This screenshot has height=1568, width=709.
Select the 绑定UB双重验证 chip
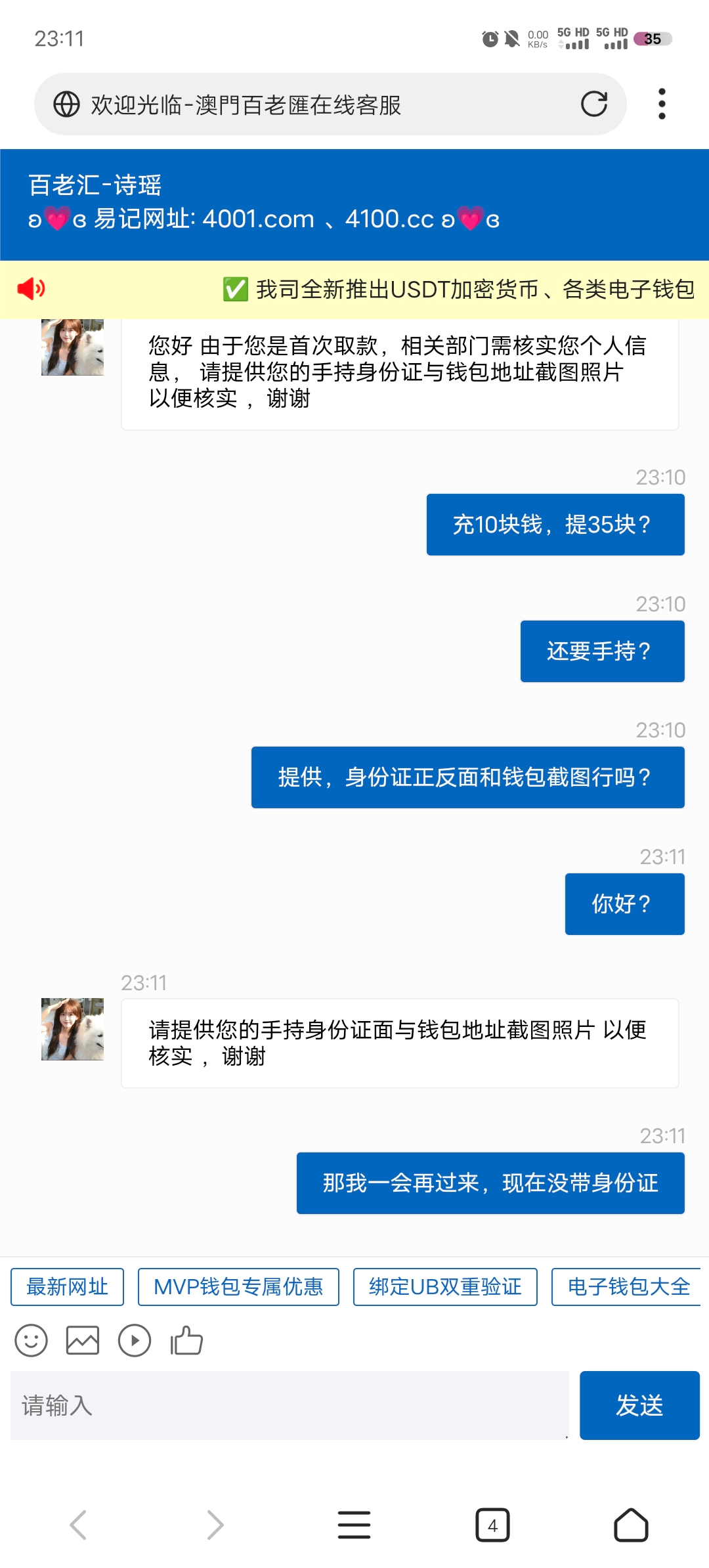coord(445,1286)
